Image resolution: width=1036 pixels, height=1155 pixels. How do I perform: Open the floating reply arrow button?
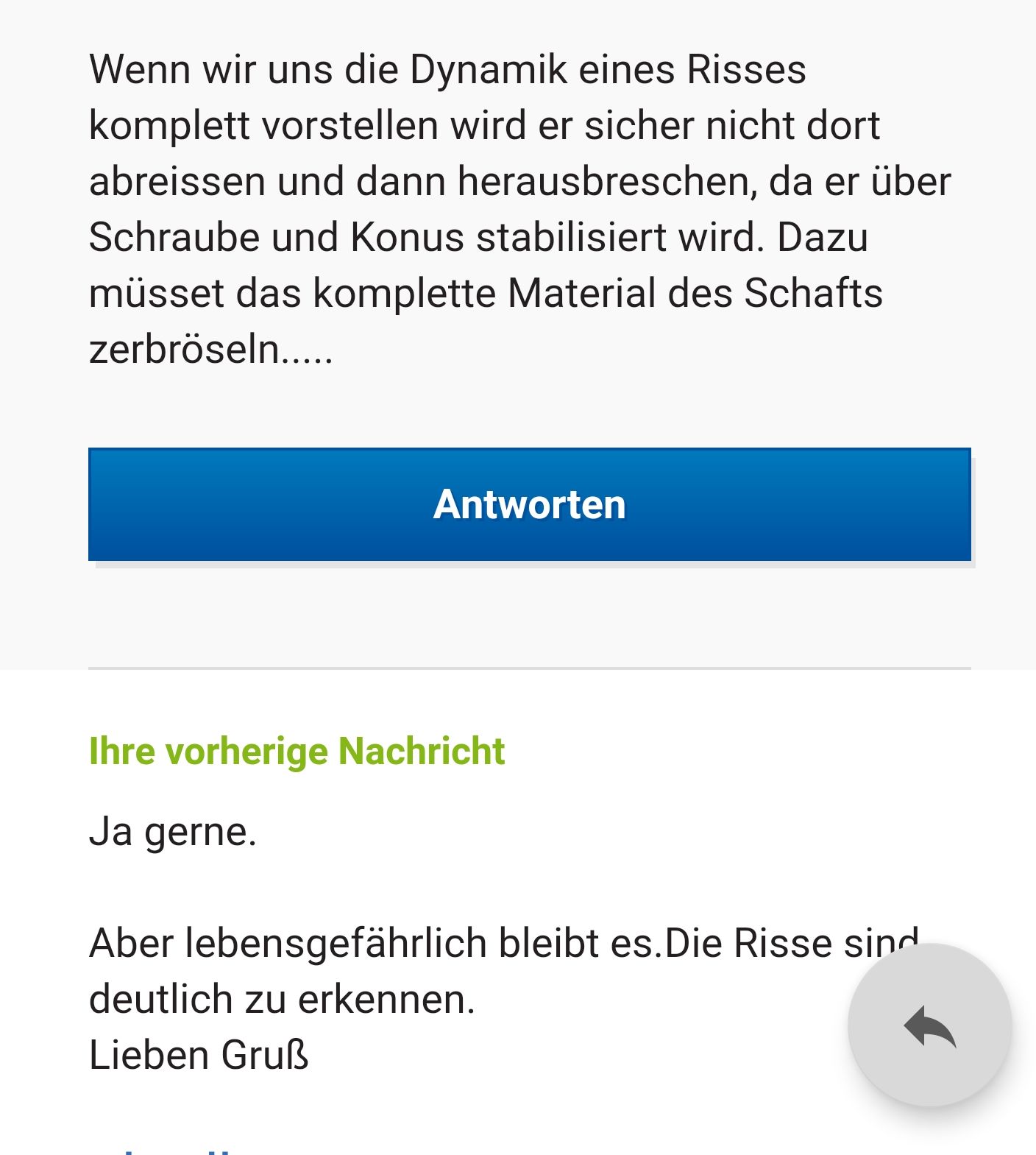pyautogui.click(x=929, y=1025)
